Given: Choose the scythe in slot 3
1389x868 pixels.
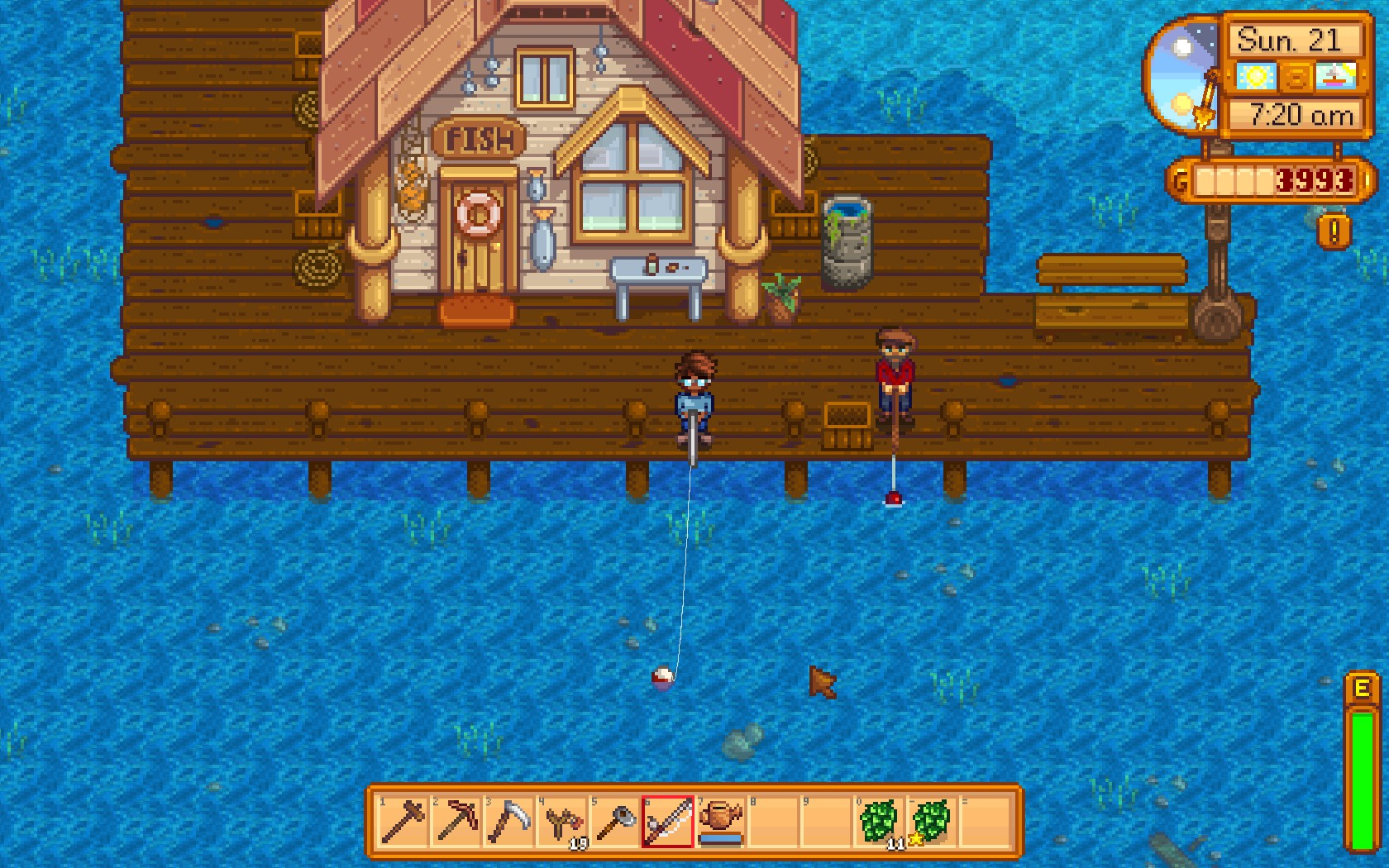Looking at the screenshot, I should (508, 822).
